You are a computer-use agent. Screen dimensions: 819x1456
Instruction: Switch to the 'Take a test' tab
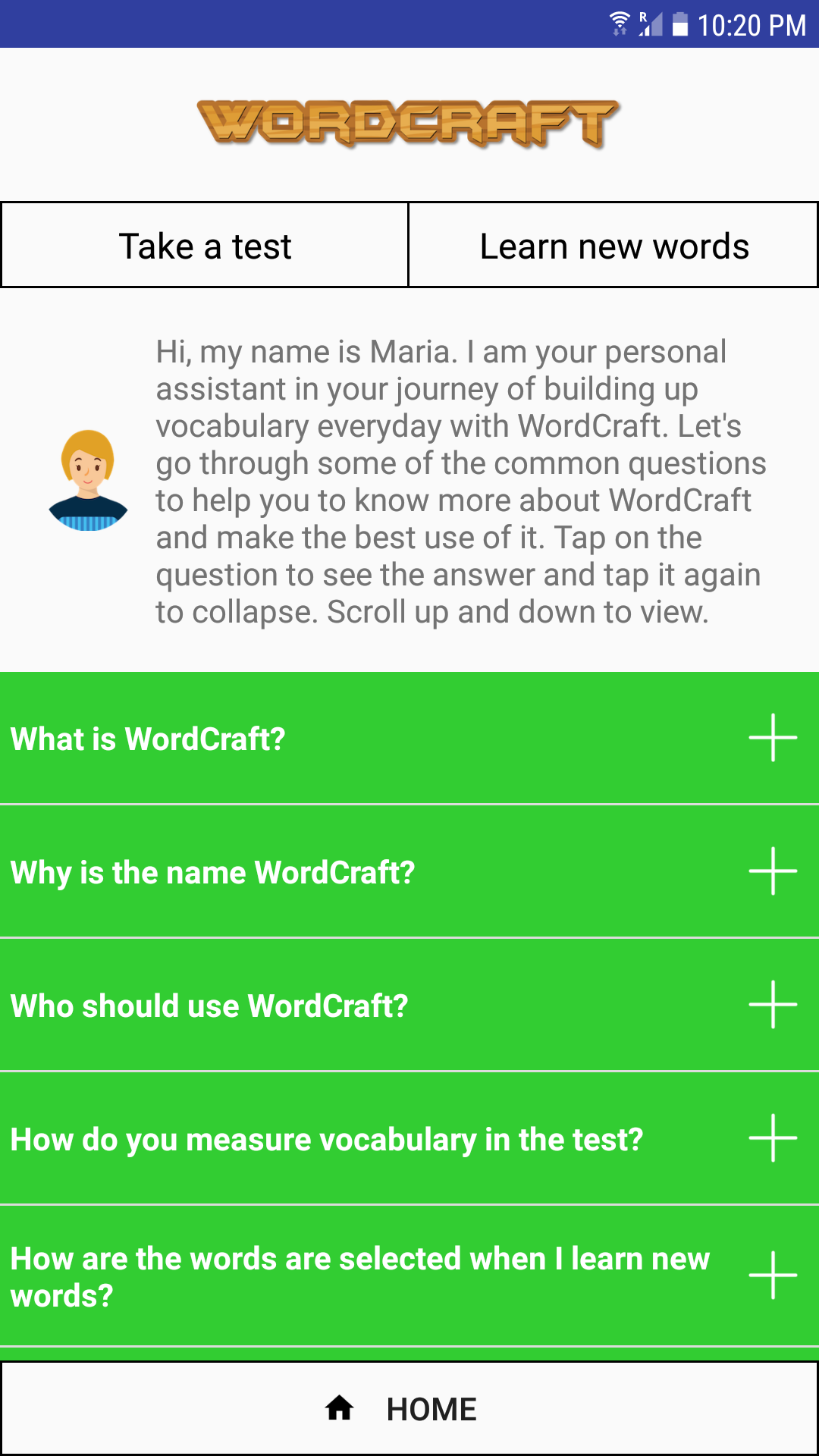click(204, 244)
